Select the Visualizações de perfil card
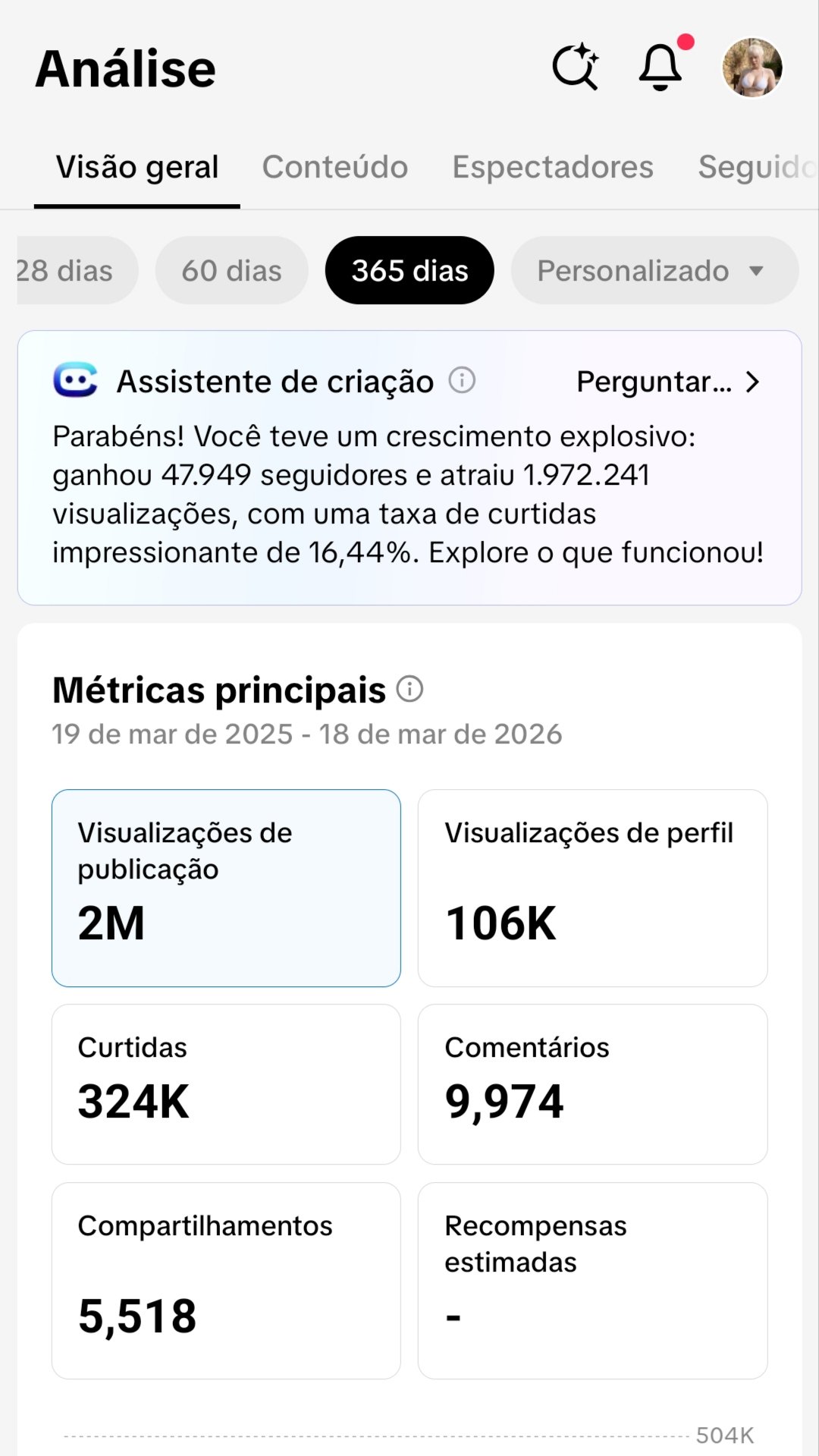The width and height of the screenshot is (819, 1456). pyautogui.click(x=592, y=888)
